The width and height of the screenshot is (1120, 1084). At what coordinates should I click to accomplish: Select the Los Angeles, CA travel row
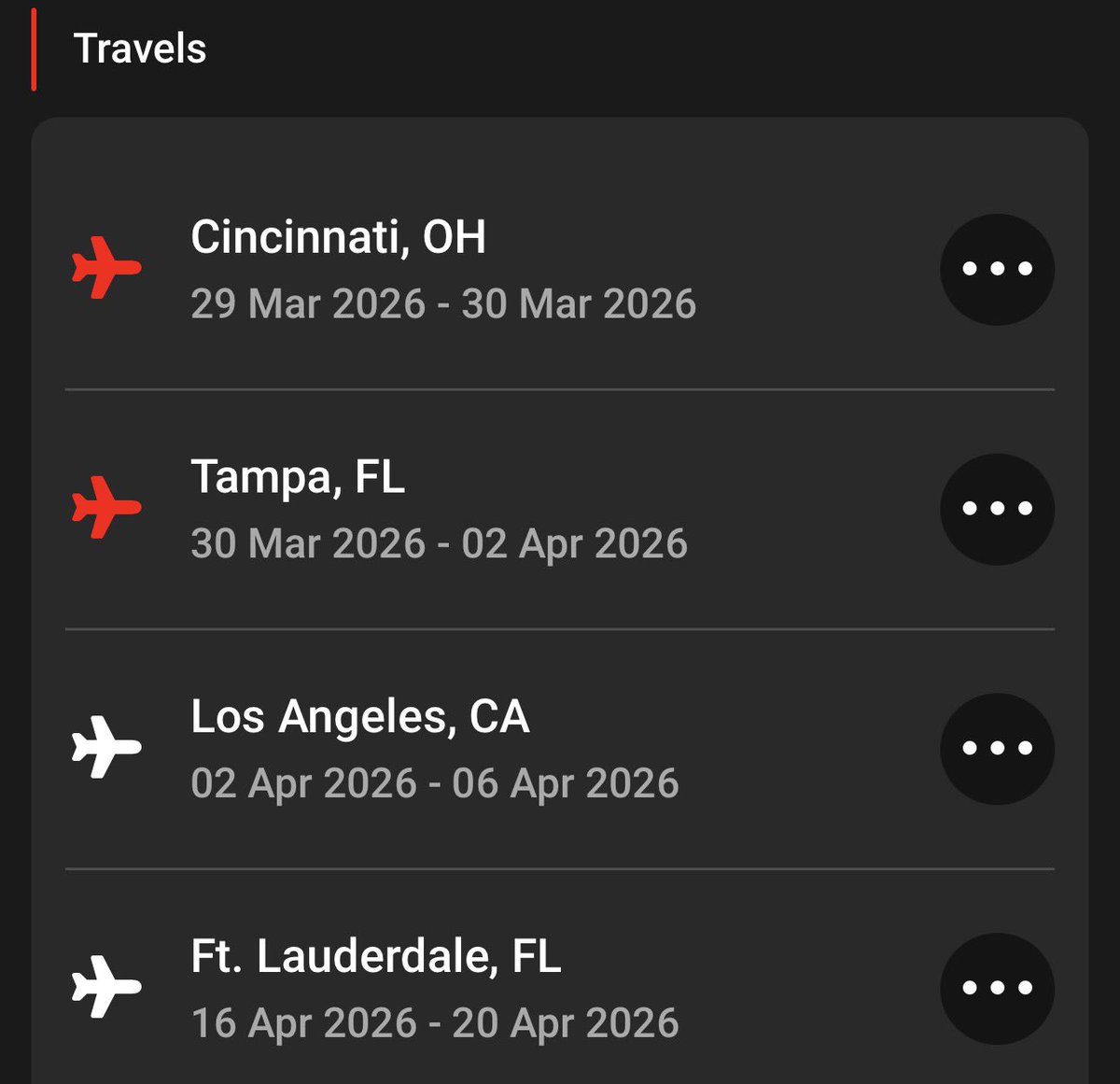434,748
